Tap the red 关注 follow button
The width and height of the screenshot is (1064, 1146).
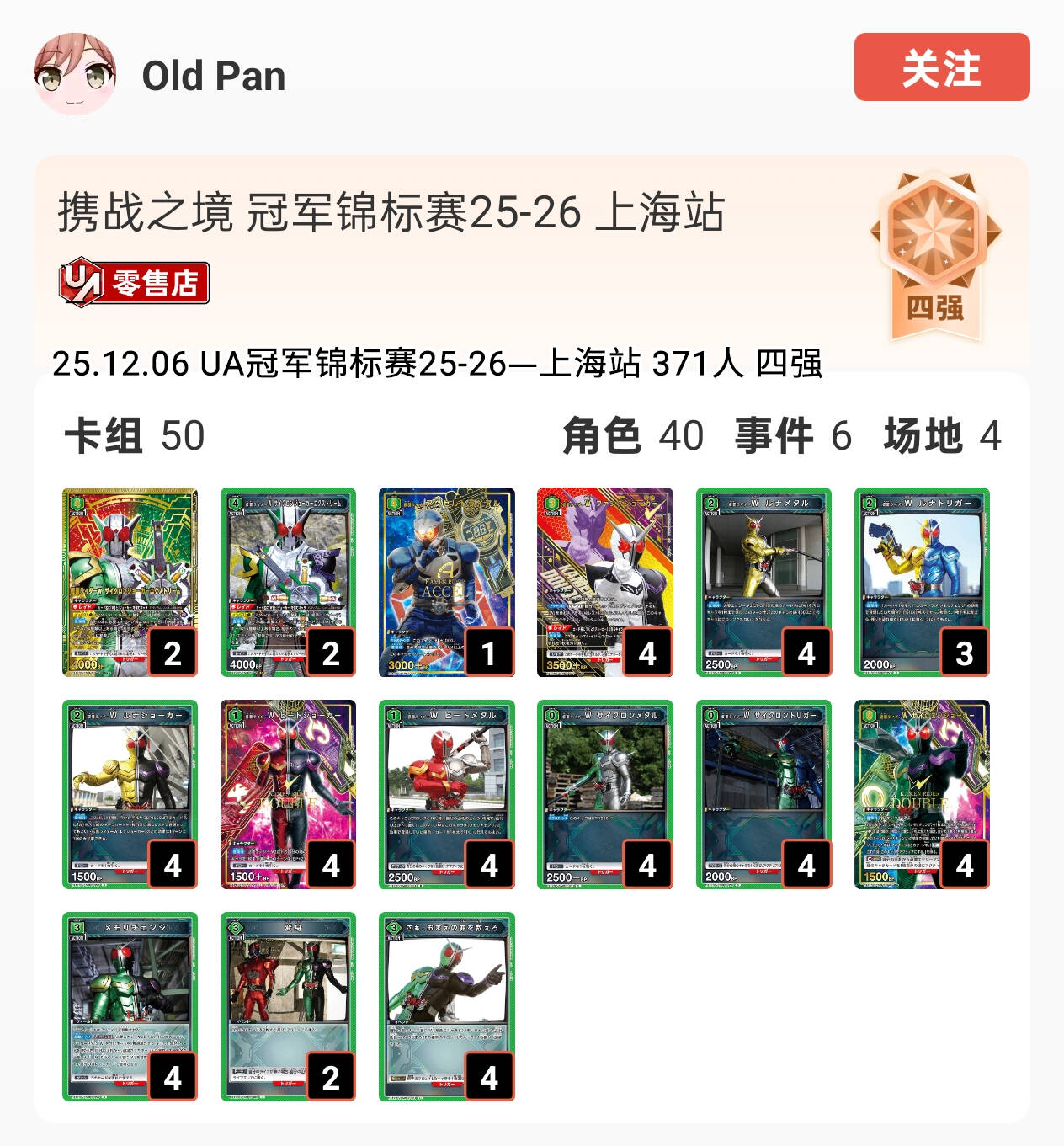pos(941,67)
